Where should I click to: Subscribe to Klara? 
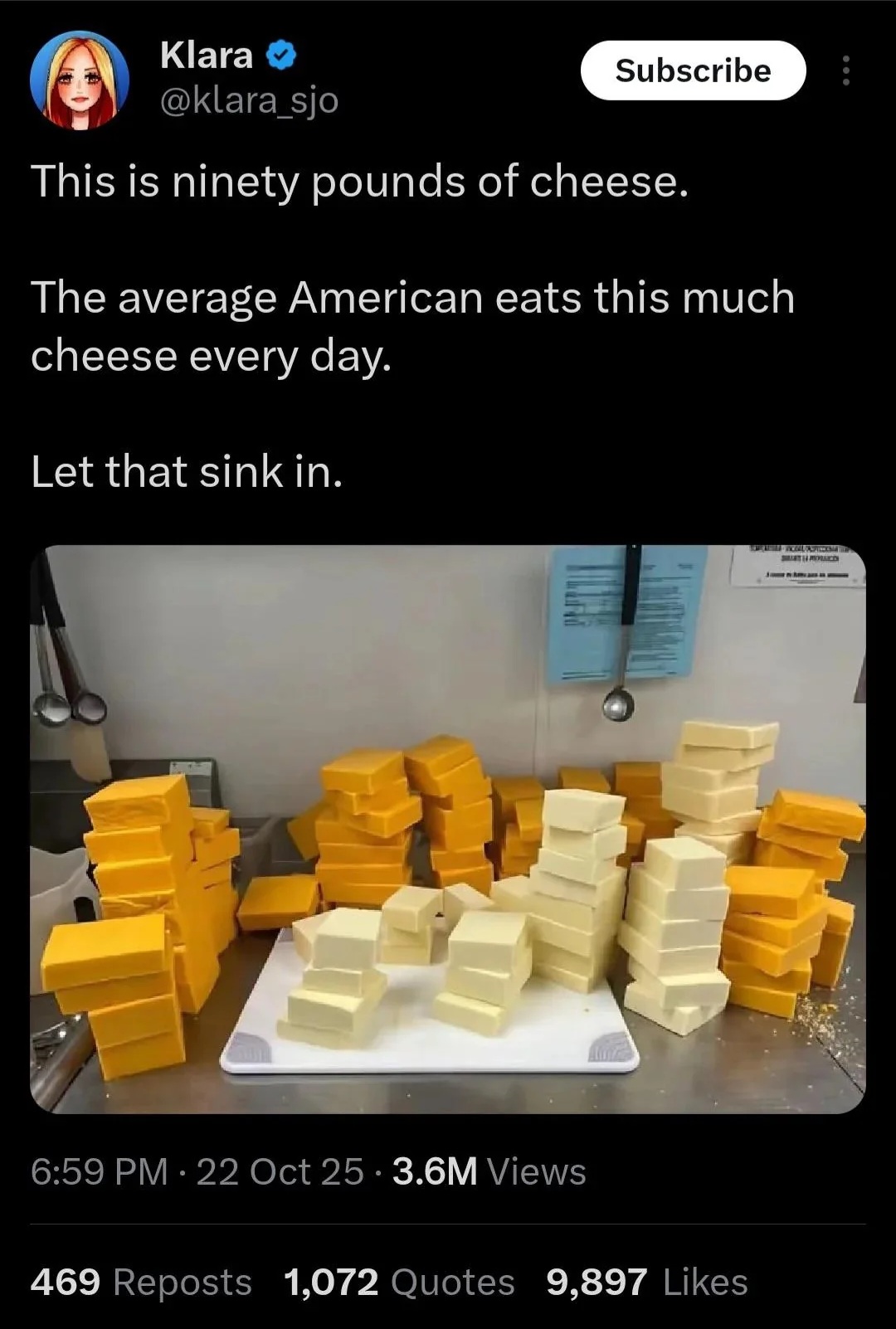point(693,71)
